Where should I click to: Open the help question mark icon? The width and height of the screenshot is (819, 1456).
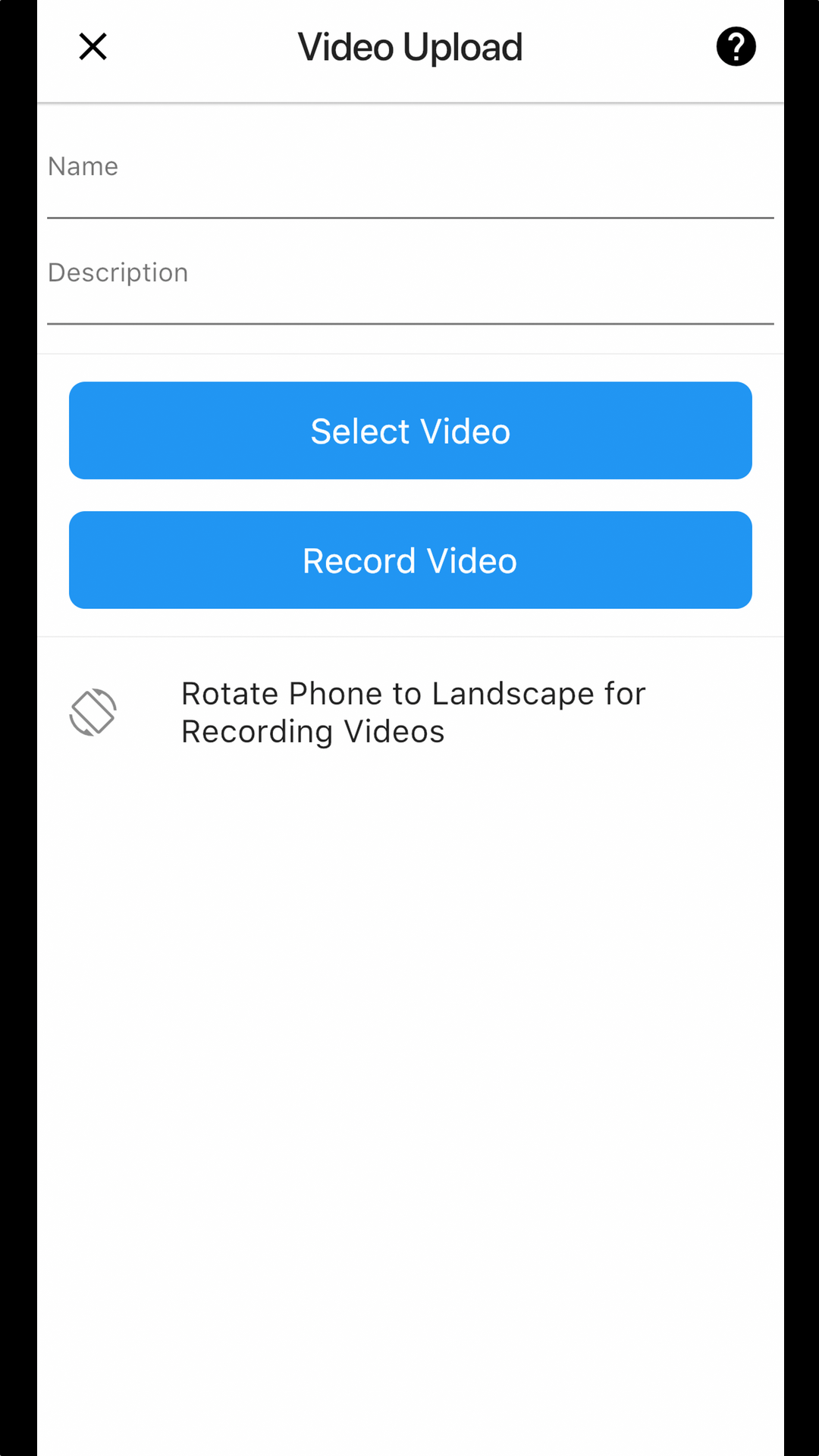point(736,46)
